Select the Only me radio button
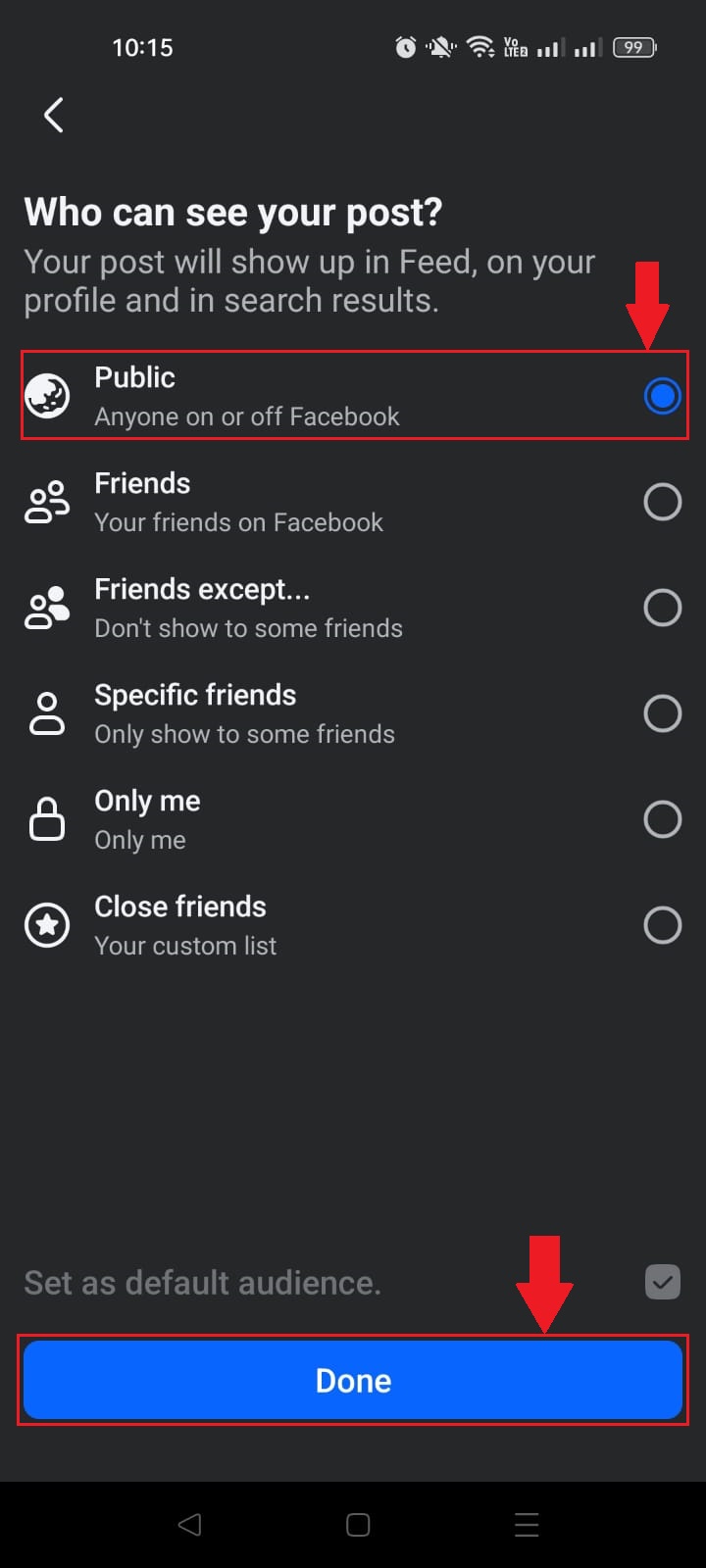Screen dimensions: 706x1568 coord(663,819)
